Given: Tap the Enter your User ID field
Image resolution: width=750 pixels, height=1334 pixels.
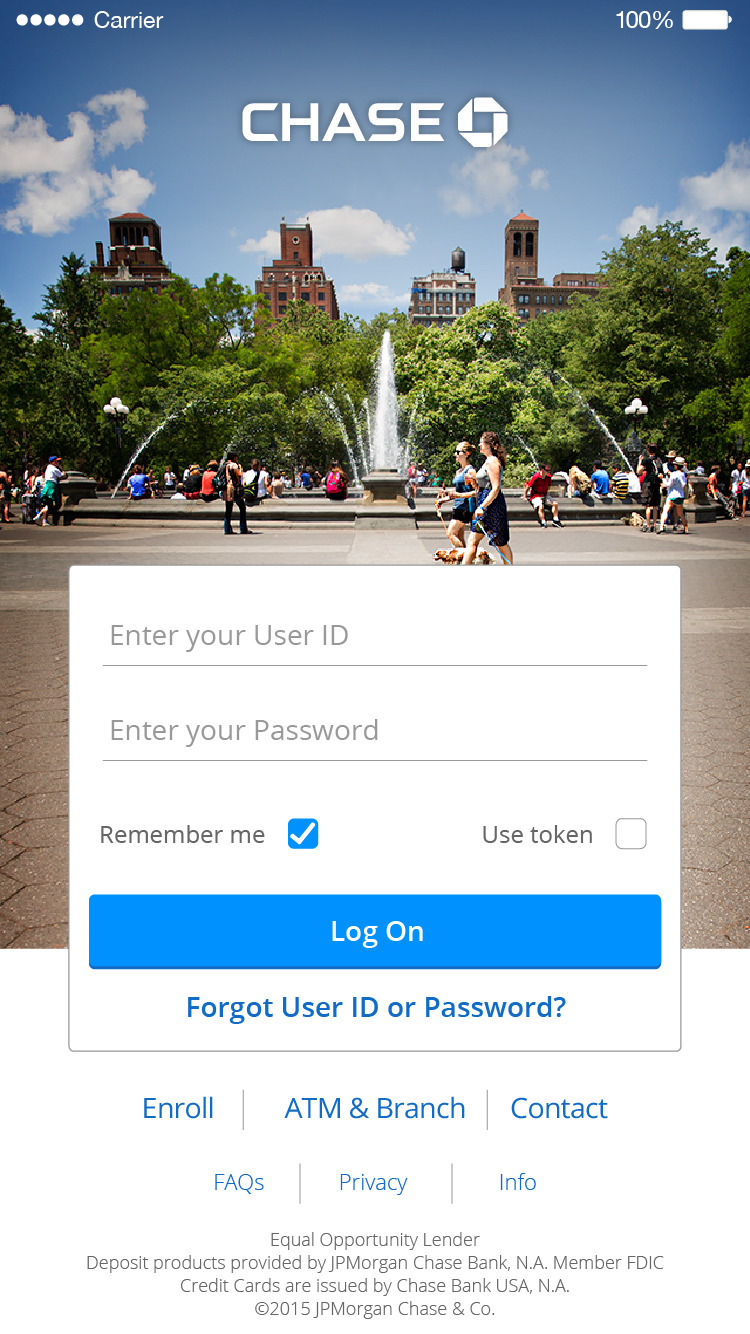Looking at the screenshot, I should 374,636.
